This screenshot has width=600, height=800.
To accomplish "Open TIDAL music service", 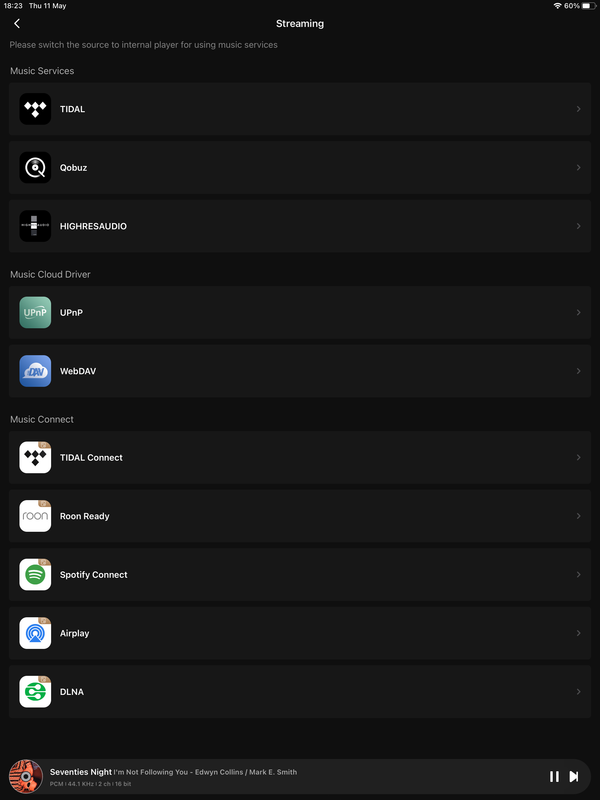I will tap(299, 109).
